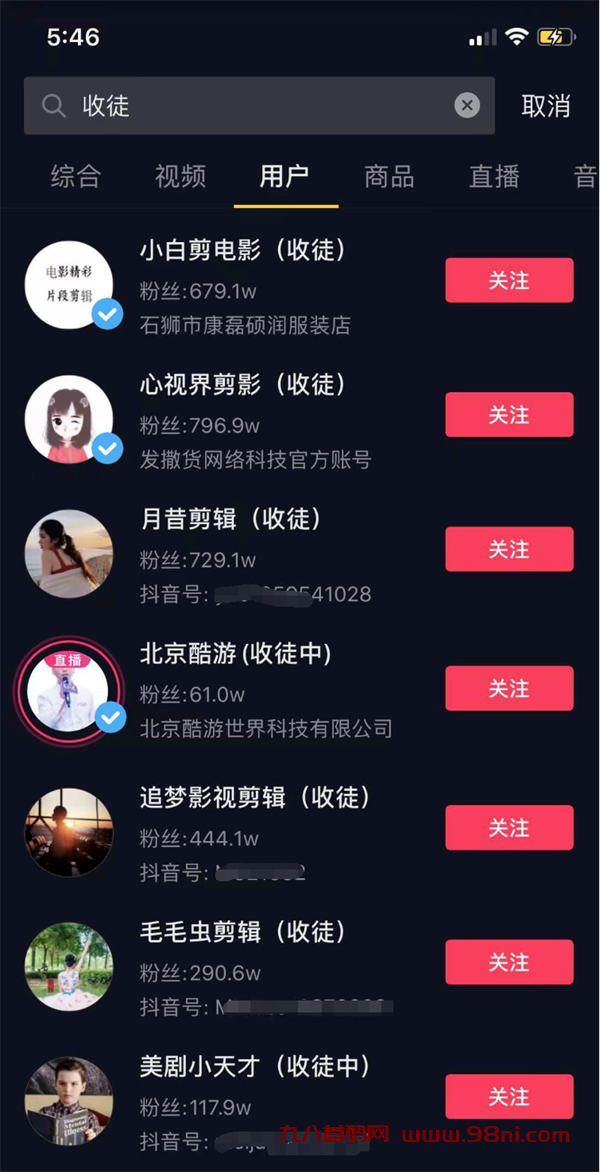
Task: Tap the search field containing 收徒
Action: tap(250, 106)
